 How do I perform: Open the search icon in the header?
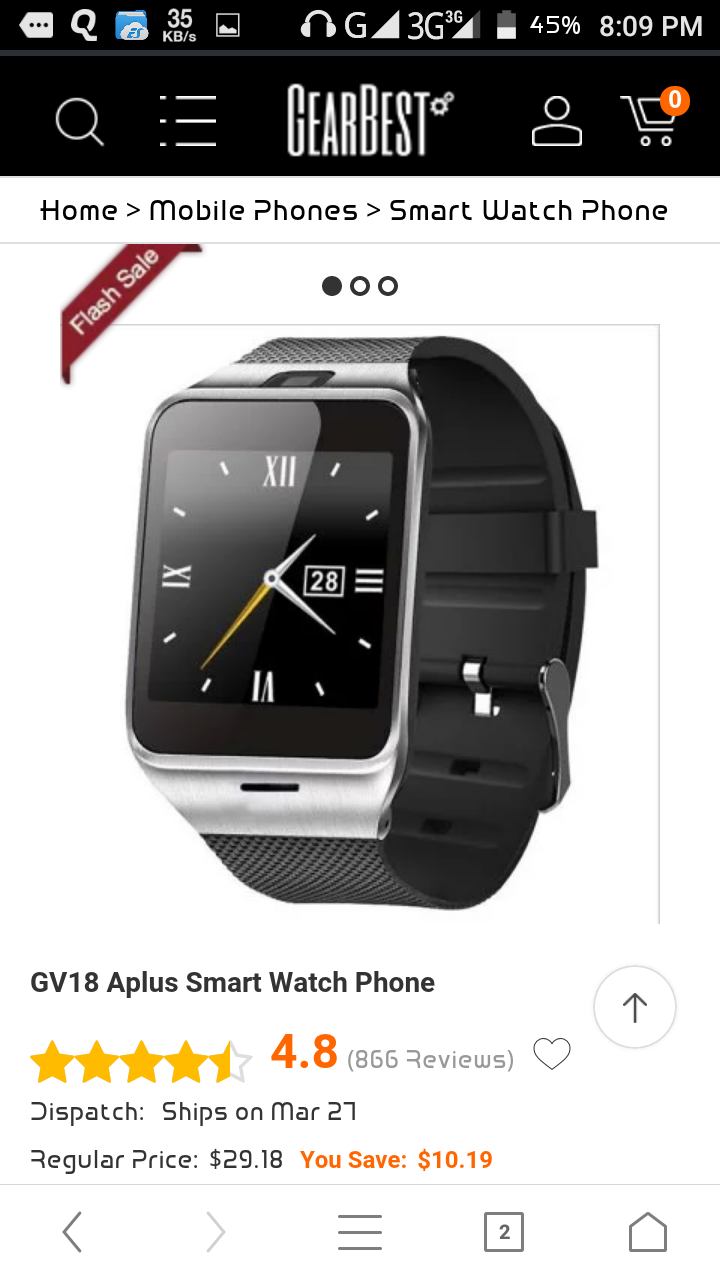[79, 120]
